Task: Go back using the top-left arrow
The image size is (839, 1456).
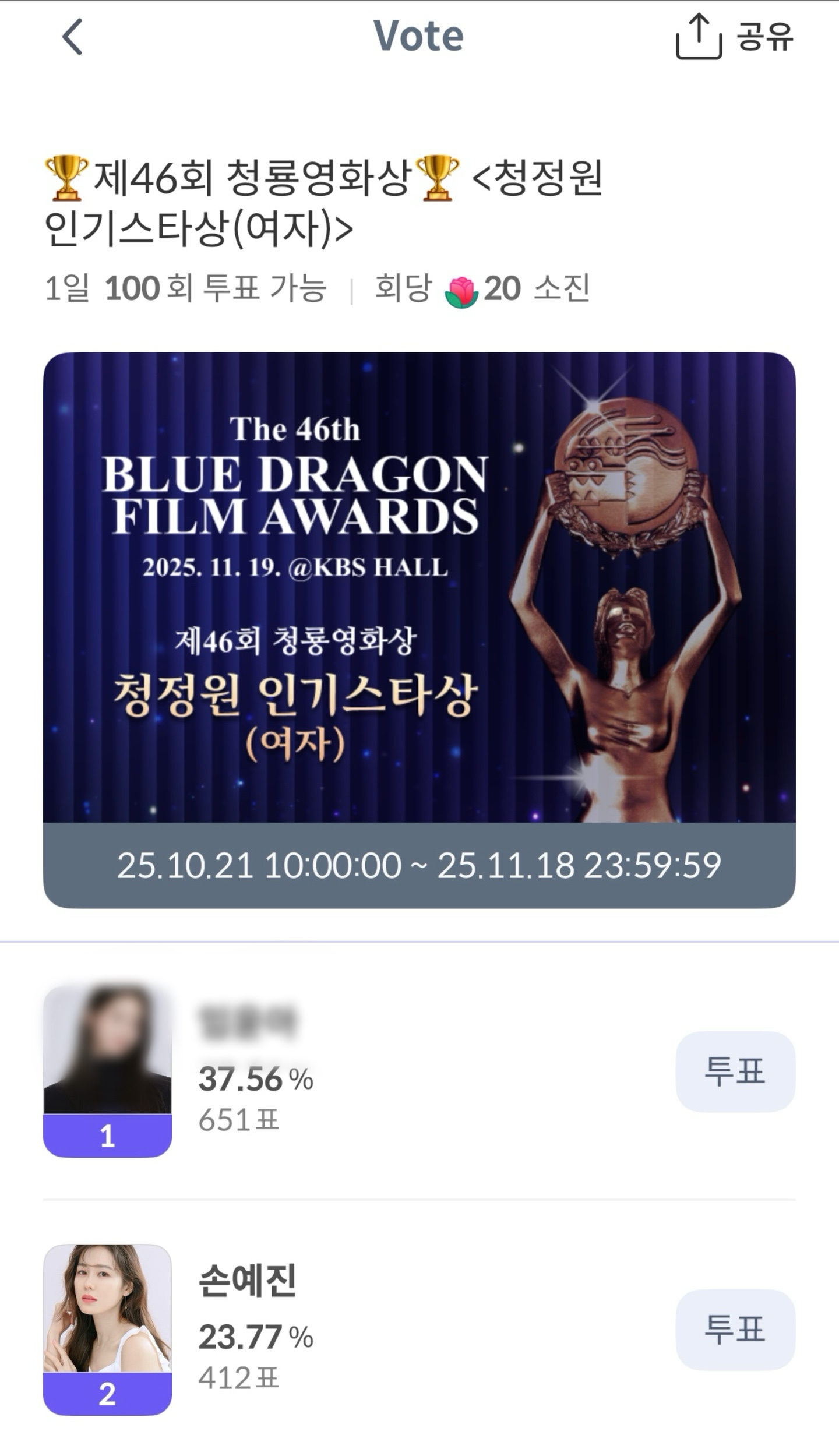Action: [72, 37]
